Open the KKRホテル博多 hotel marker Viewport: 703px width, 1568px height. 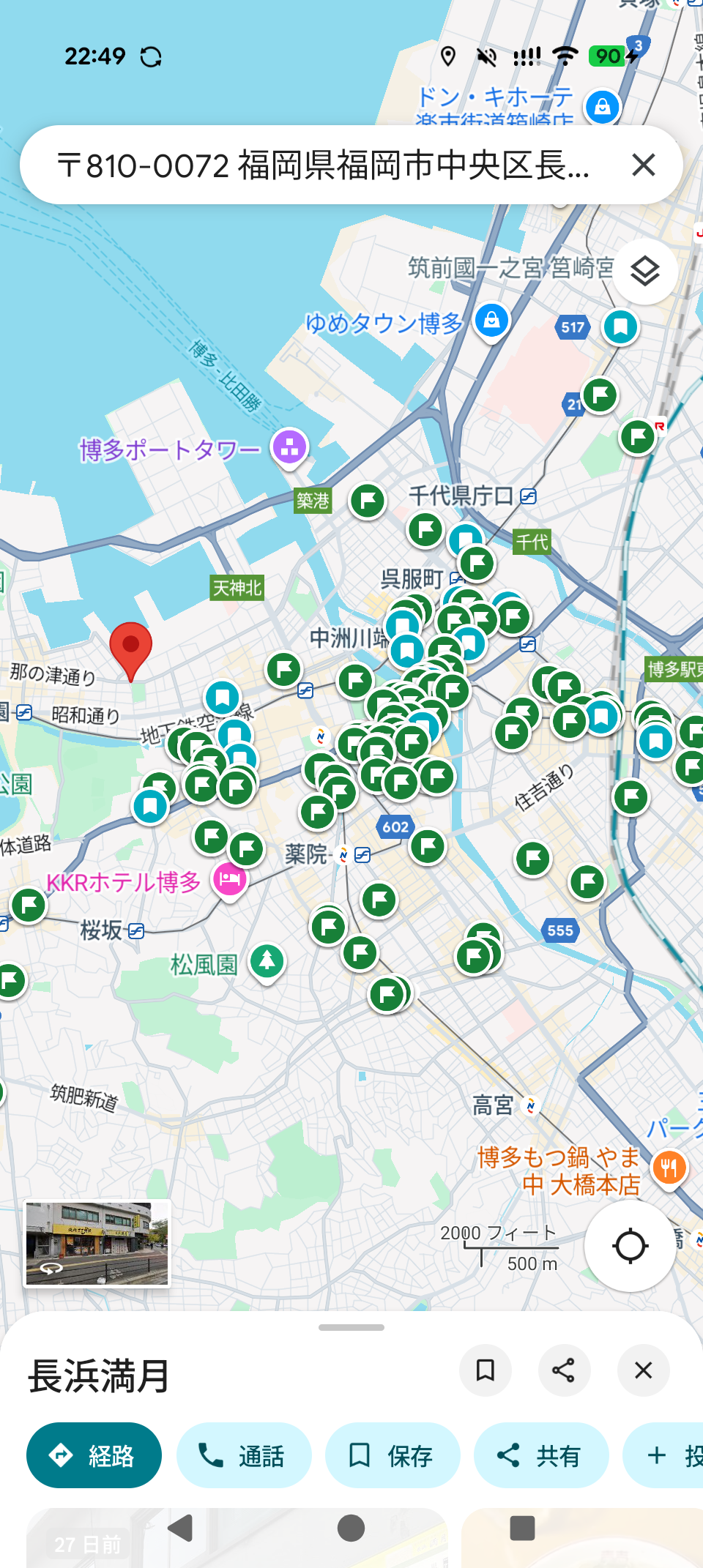[x=230, y=879]
